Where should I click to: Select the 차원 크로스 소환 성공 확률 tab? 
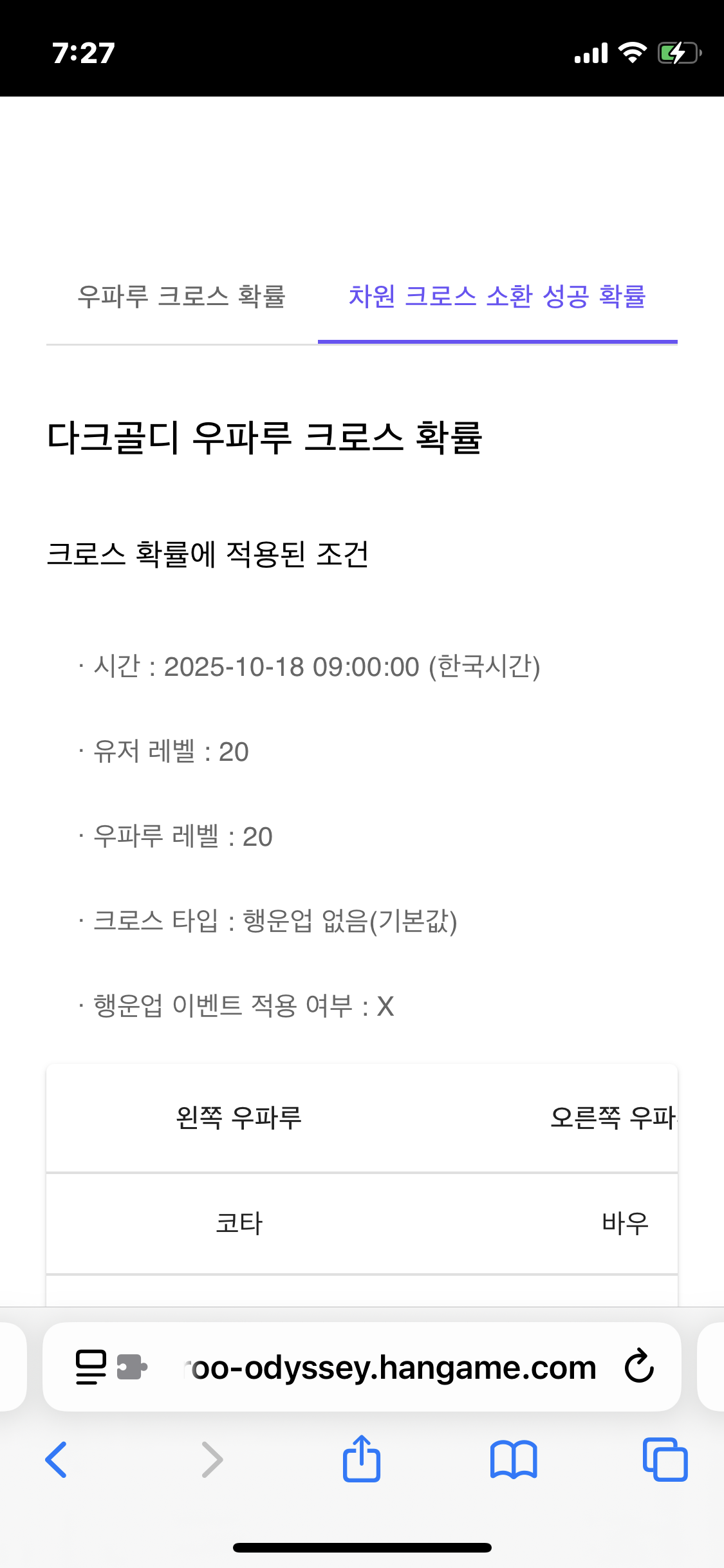coord(497,297)
